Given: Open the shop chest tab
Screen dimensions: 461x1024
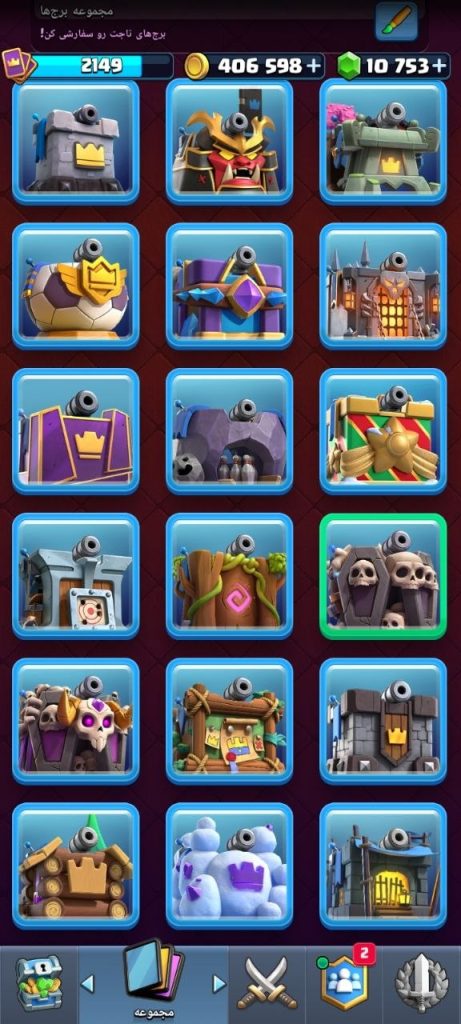Looking at the screenshot, I should click(39, 984).
